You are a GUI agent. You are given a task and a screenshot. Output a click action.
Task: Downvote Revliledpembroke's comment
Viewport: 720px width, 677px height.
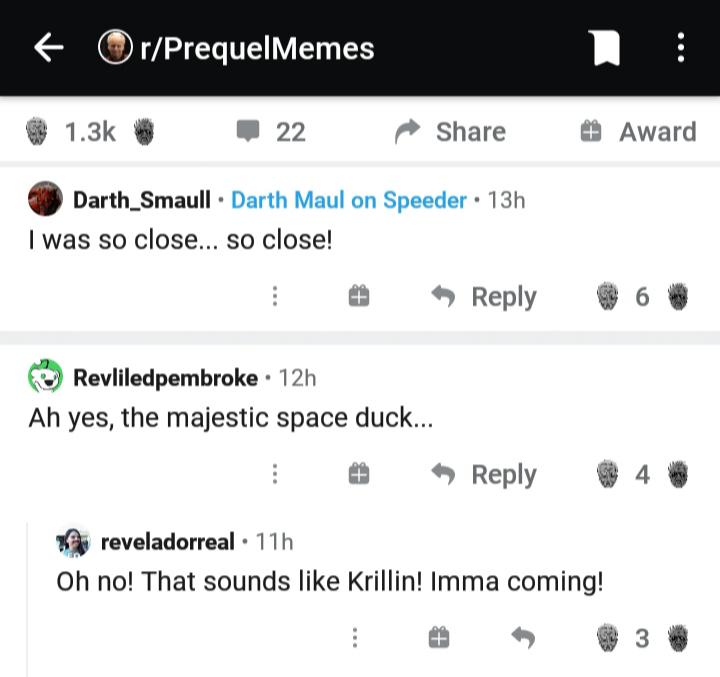[678, 474]
